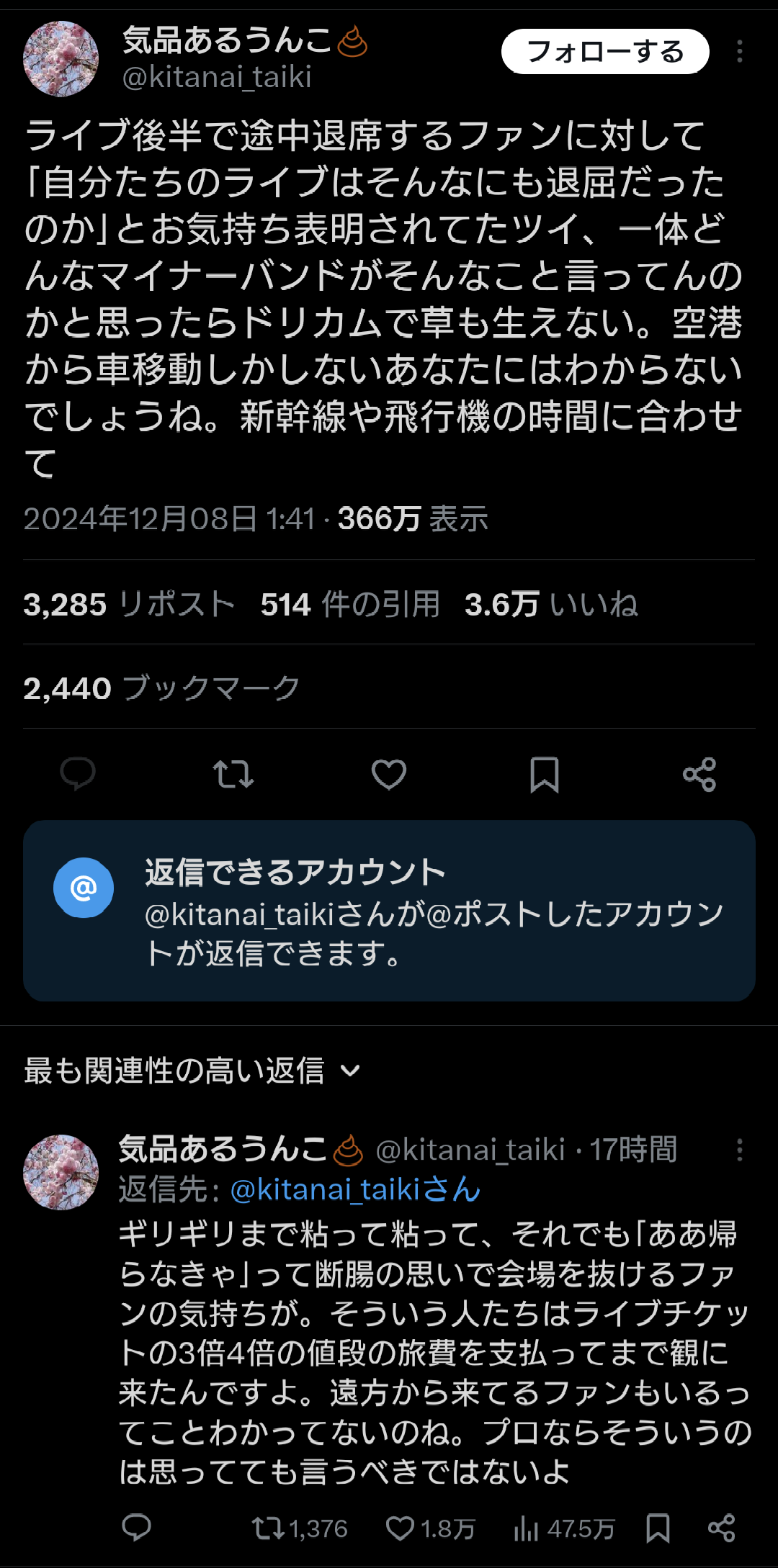
Task: Share the reply post
Action: pos(721,1527)
